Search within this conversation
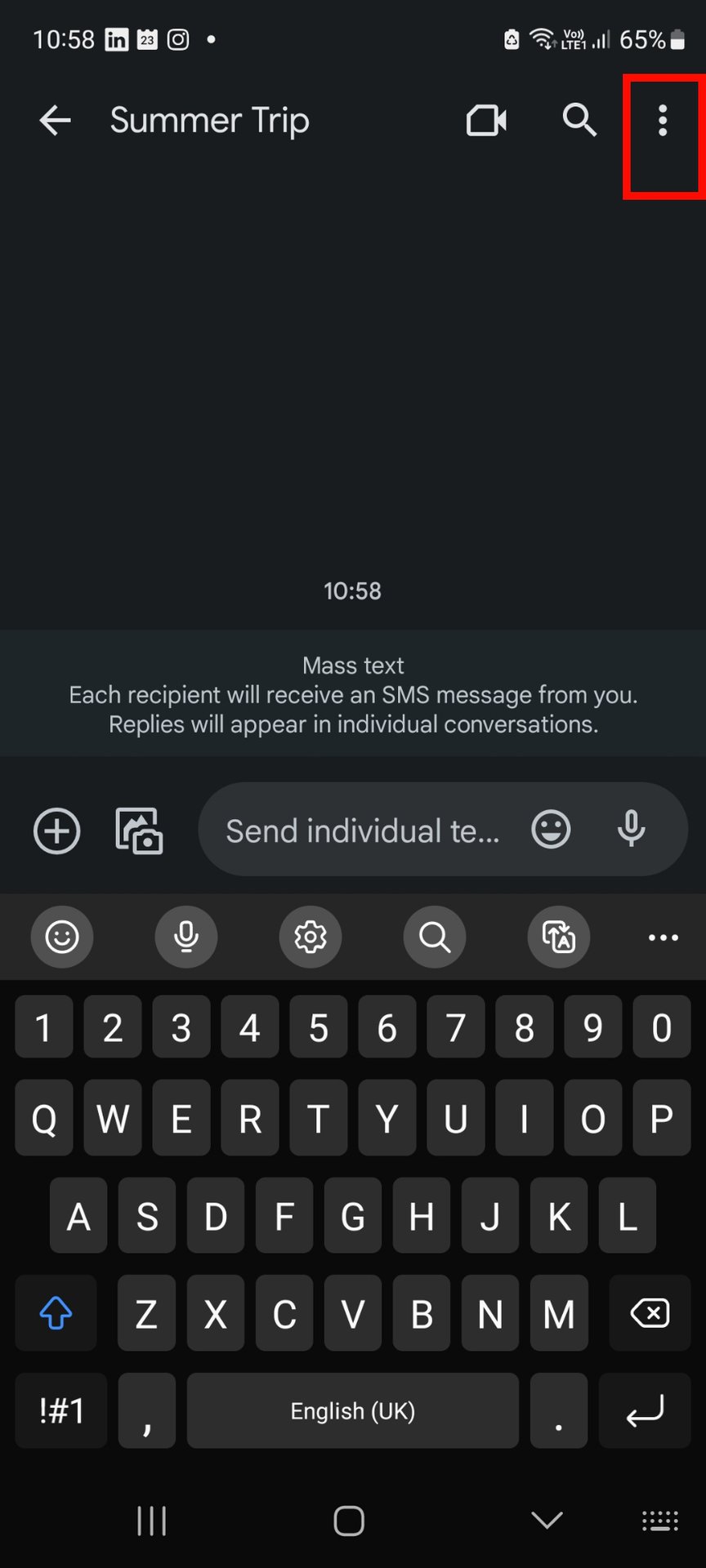Screen dimensions: 706x1568 tap(579, 120)
